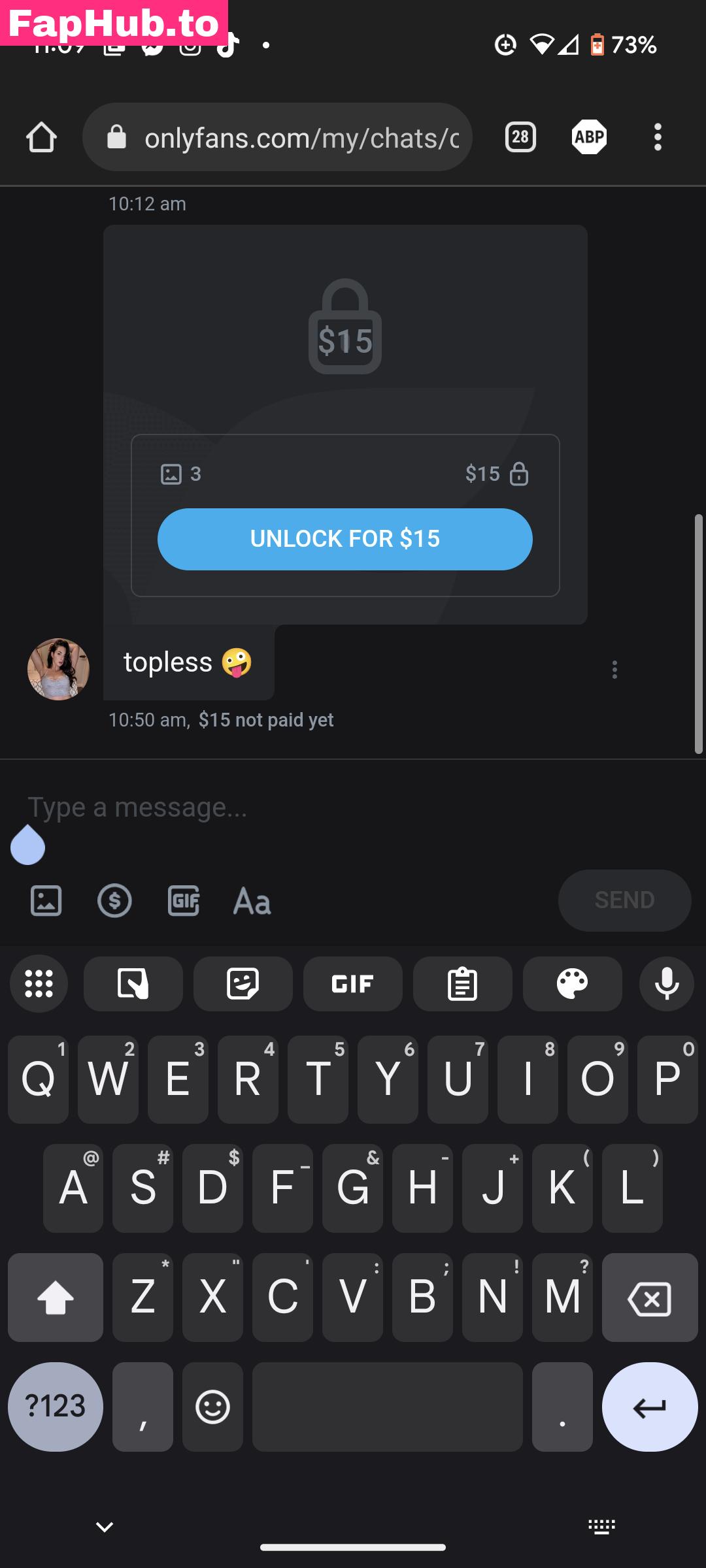Tap the keyboard backspace key
The image size is (706, 1568).
[649, 1298]
